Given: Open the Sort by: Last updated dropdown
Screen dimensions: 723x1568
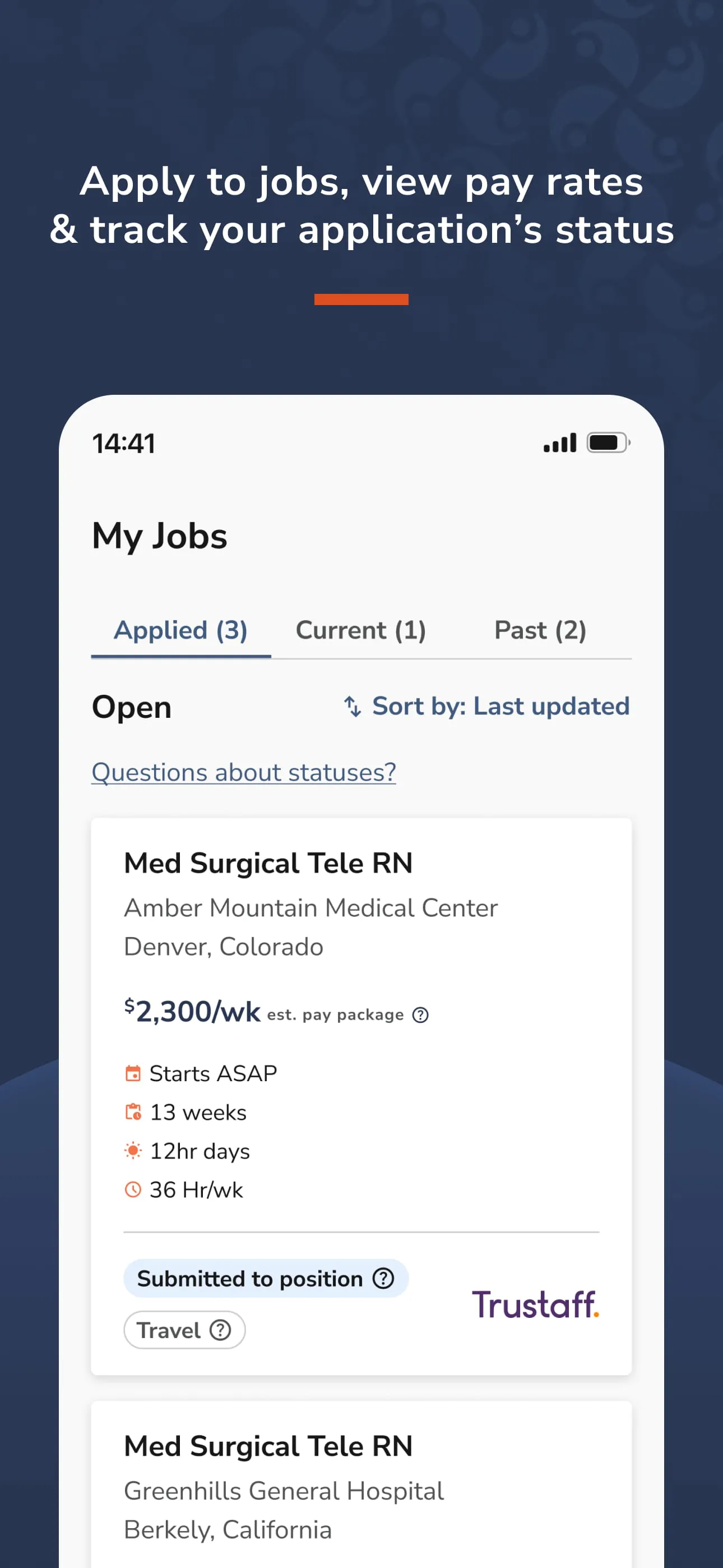Looking at the screenshot, I should (500, 707).
